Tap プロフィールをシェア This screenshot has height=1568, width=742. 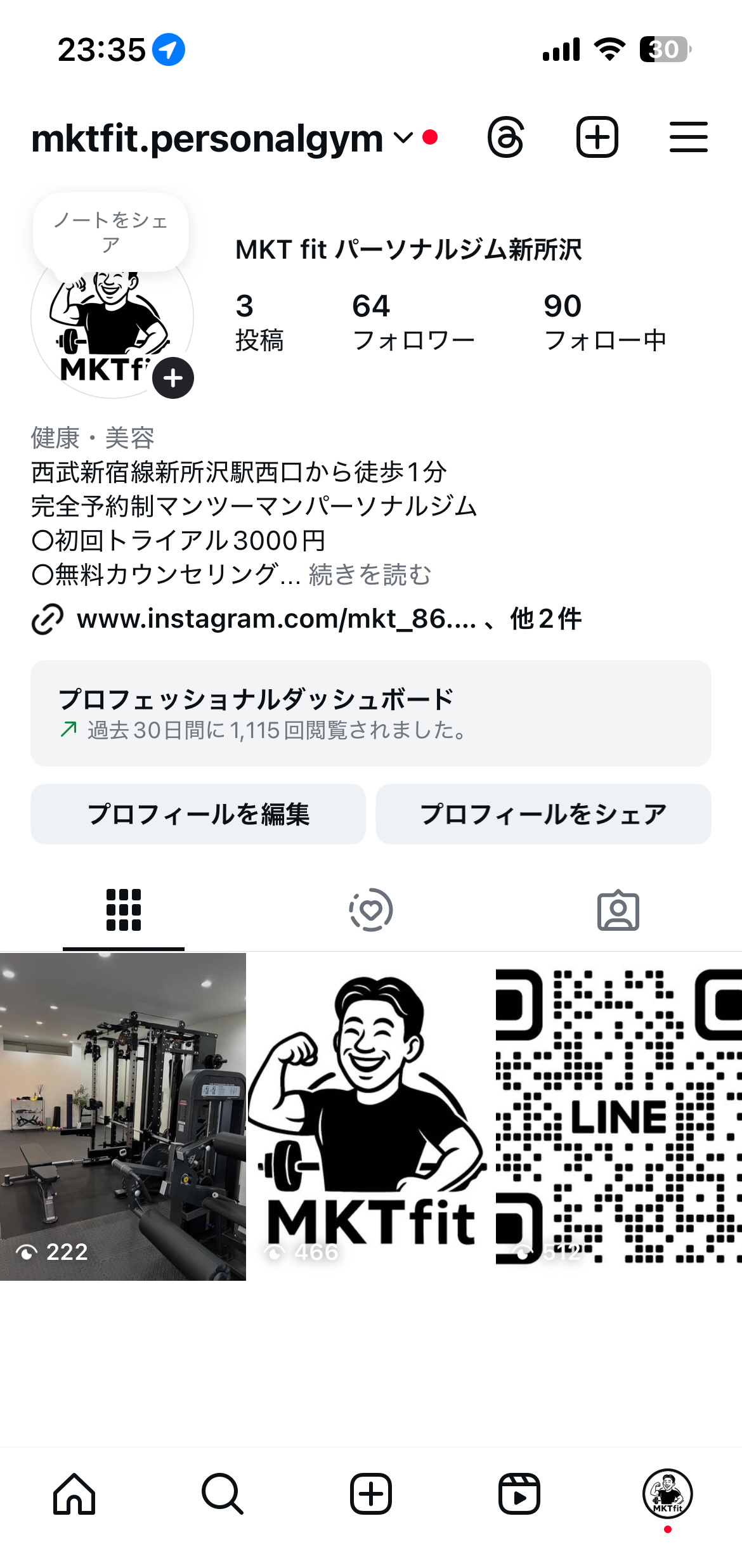tap(543, 814)
